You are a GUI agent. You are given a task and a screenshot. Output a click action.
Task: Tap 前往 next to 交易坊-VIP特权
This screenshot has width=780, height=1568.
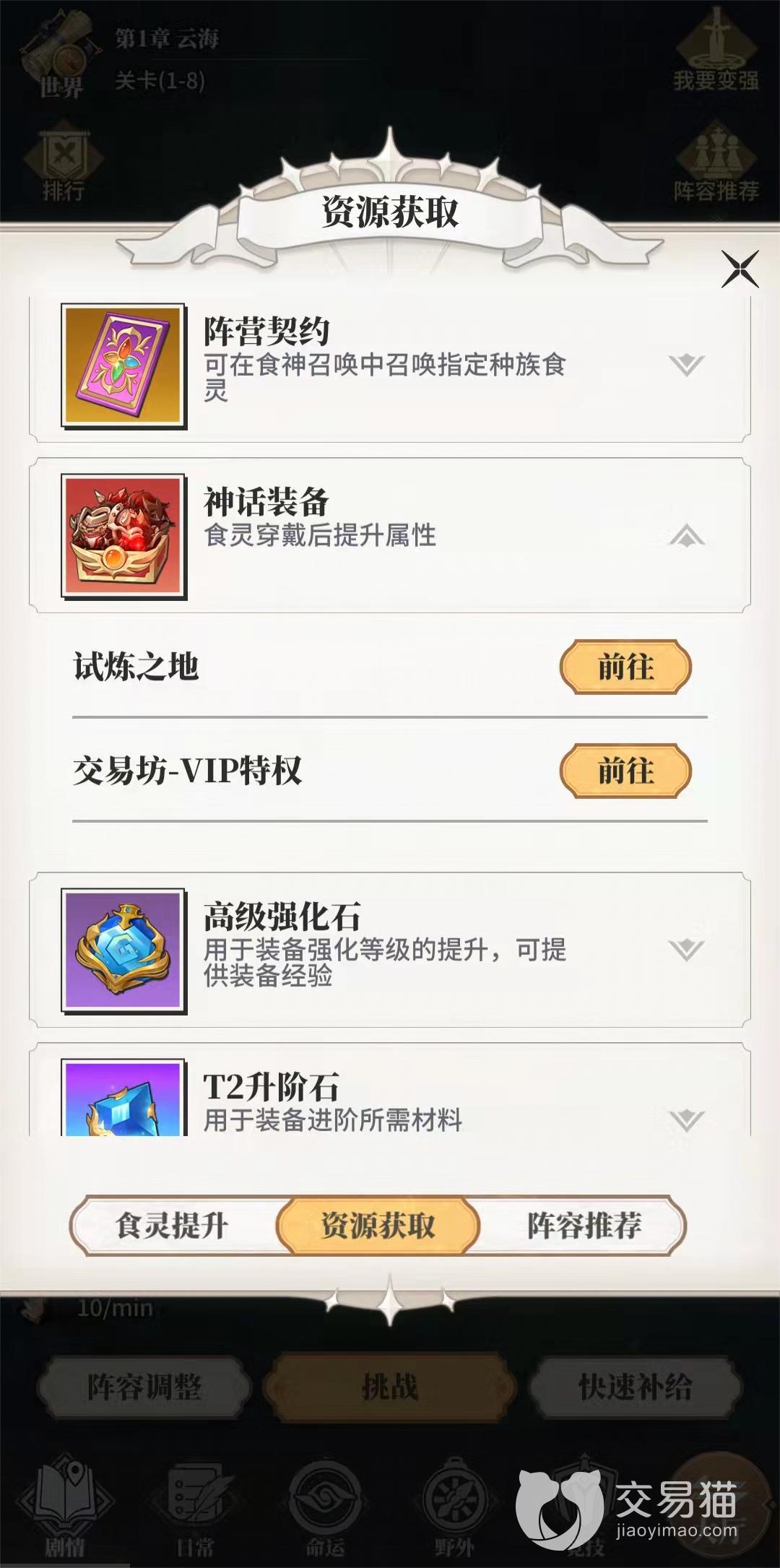[x=625, y=771]
